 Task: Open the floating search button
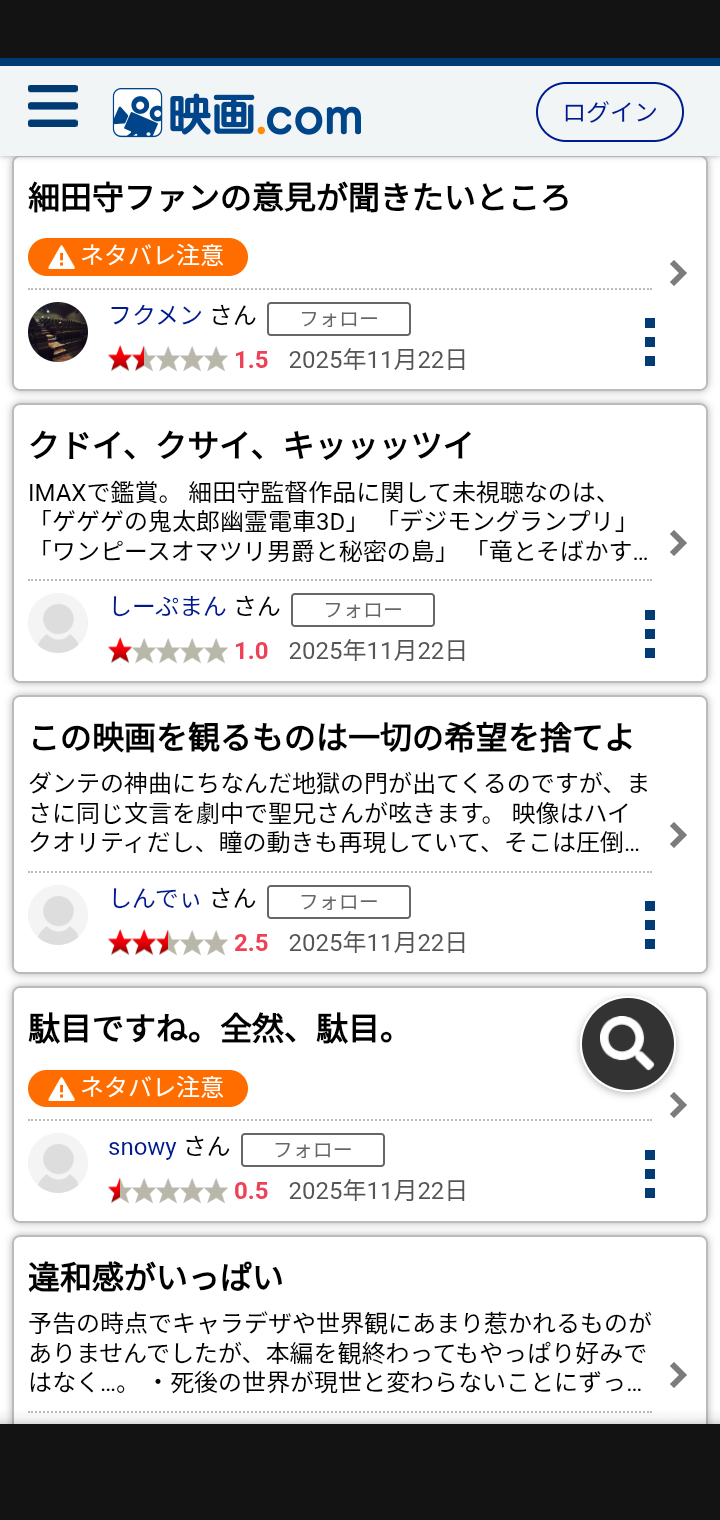(628, 1044)
